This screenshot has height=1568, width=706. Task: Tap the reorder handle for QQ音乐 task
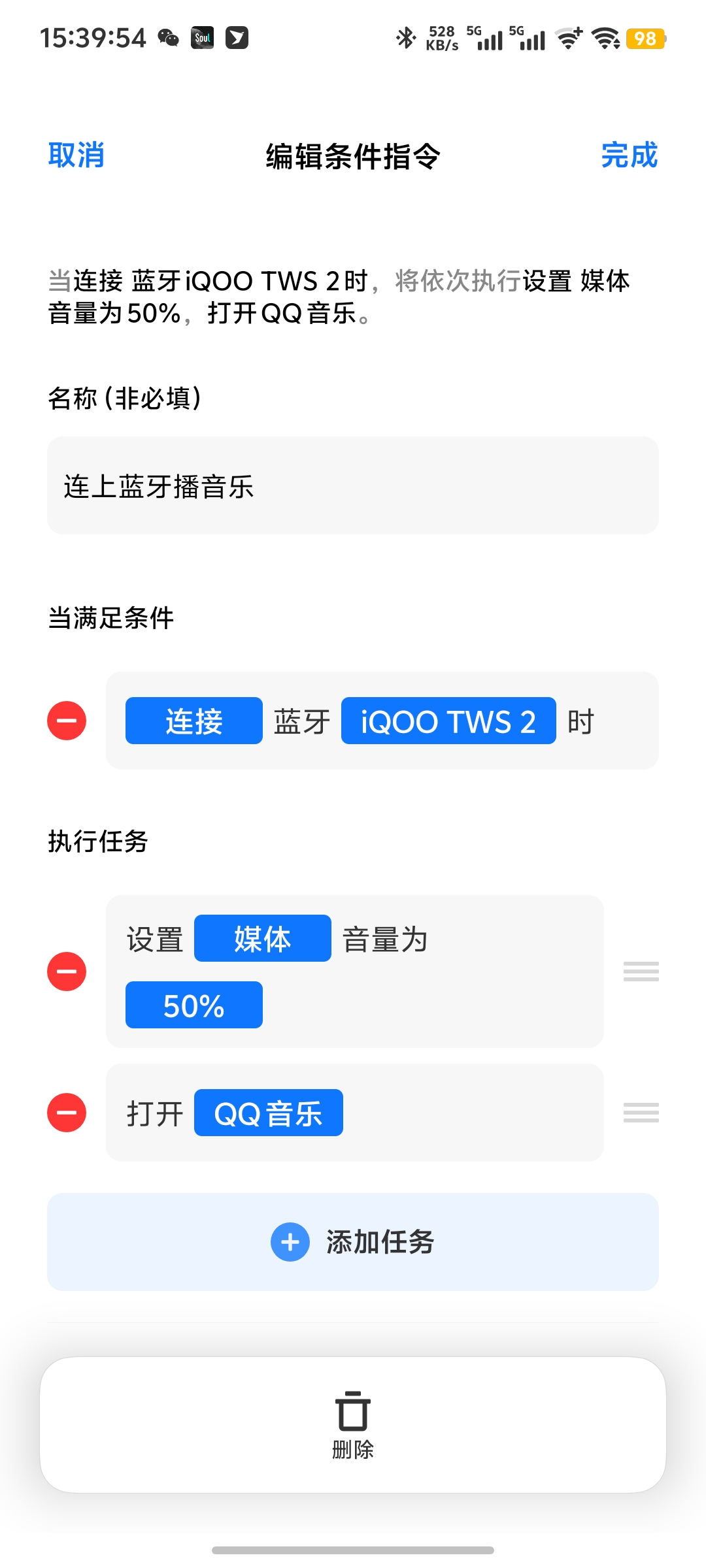click(x=641, y=1113)
